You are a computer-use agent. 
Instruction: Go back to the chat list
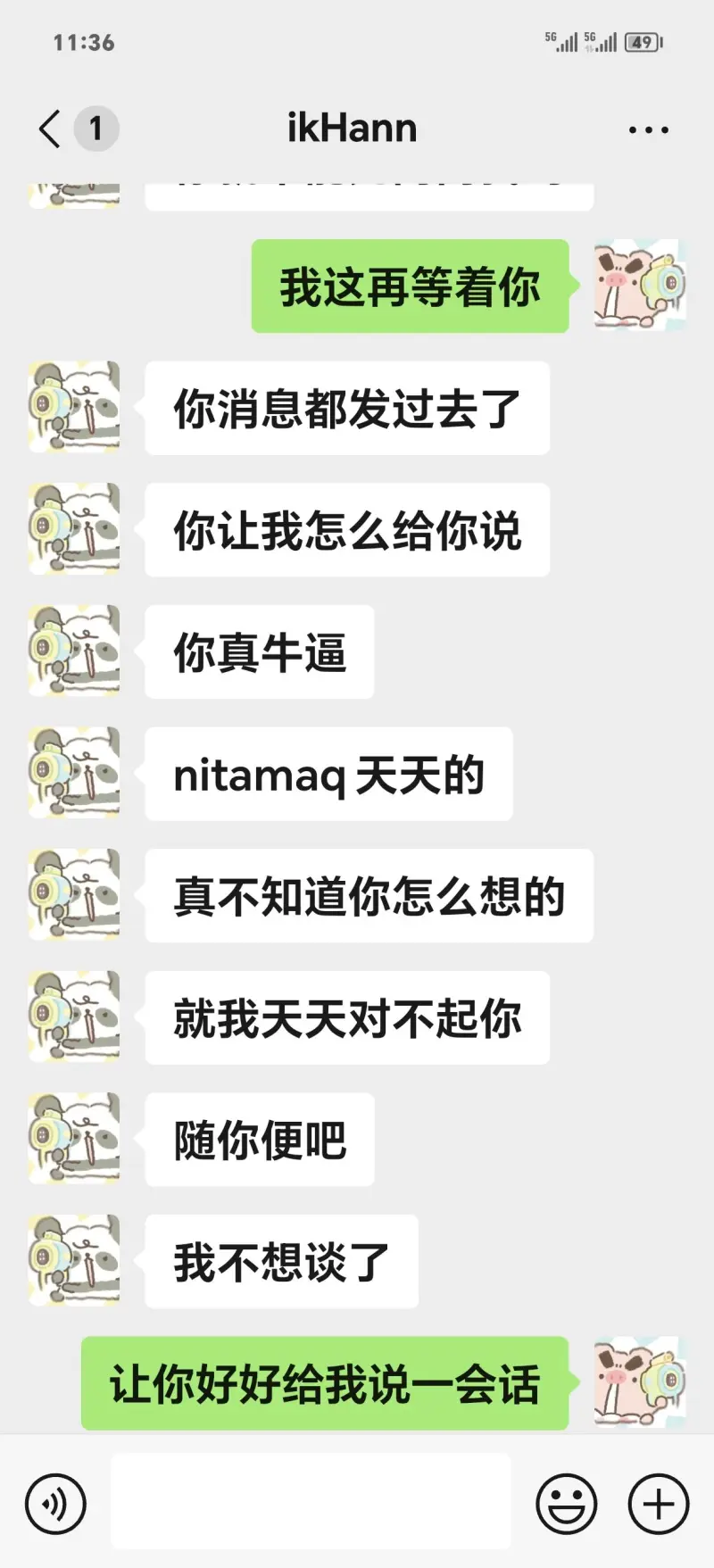tap(51, 129)
